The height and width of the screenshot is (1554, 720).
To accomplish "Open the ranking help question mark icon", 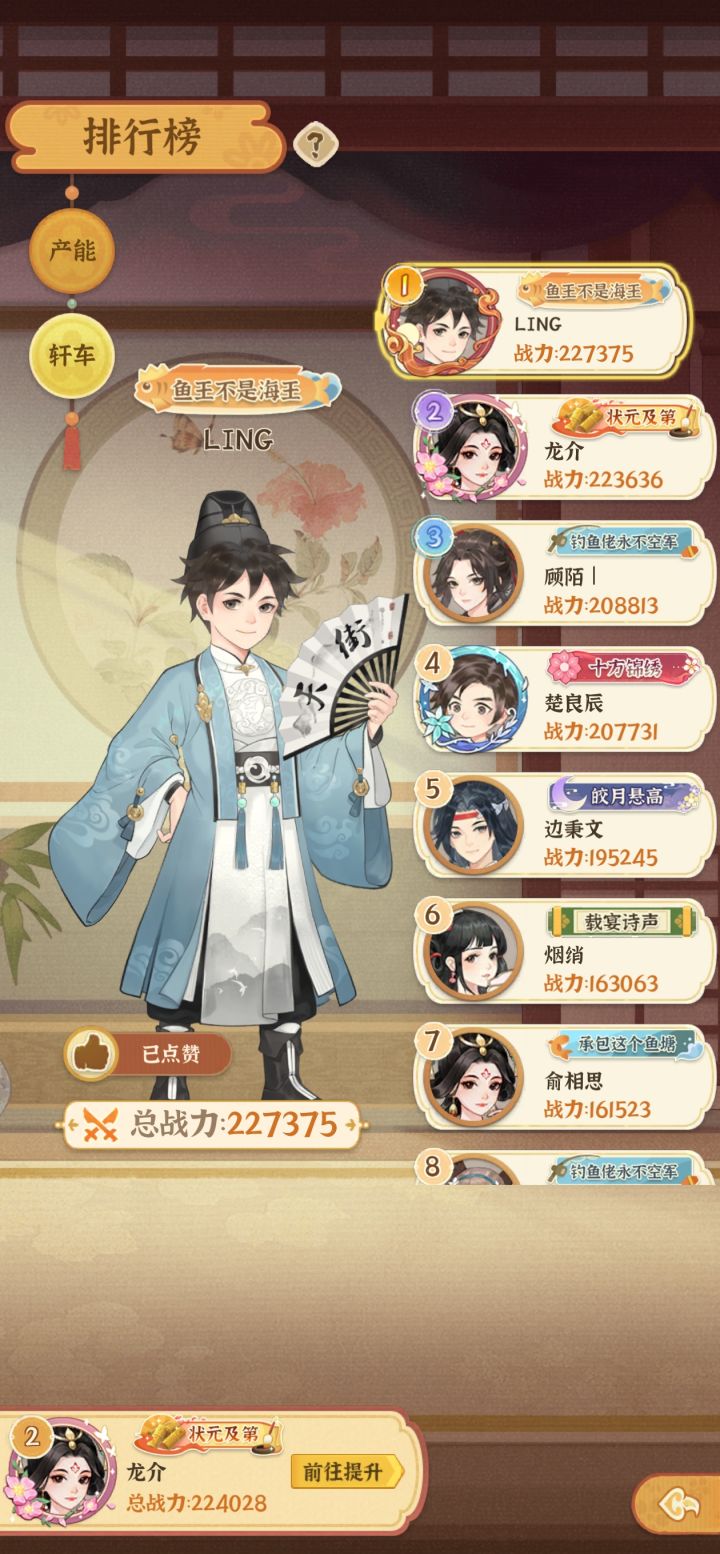I will (314, 141).
